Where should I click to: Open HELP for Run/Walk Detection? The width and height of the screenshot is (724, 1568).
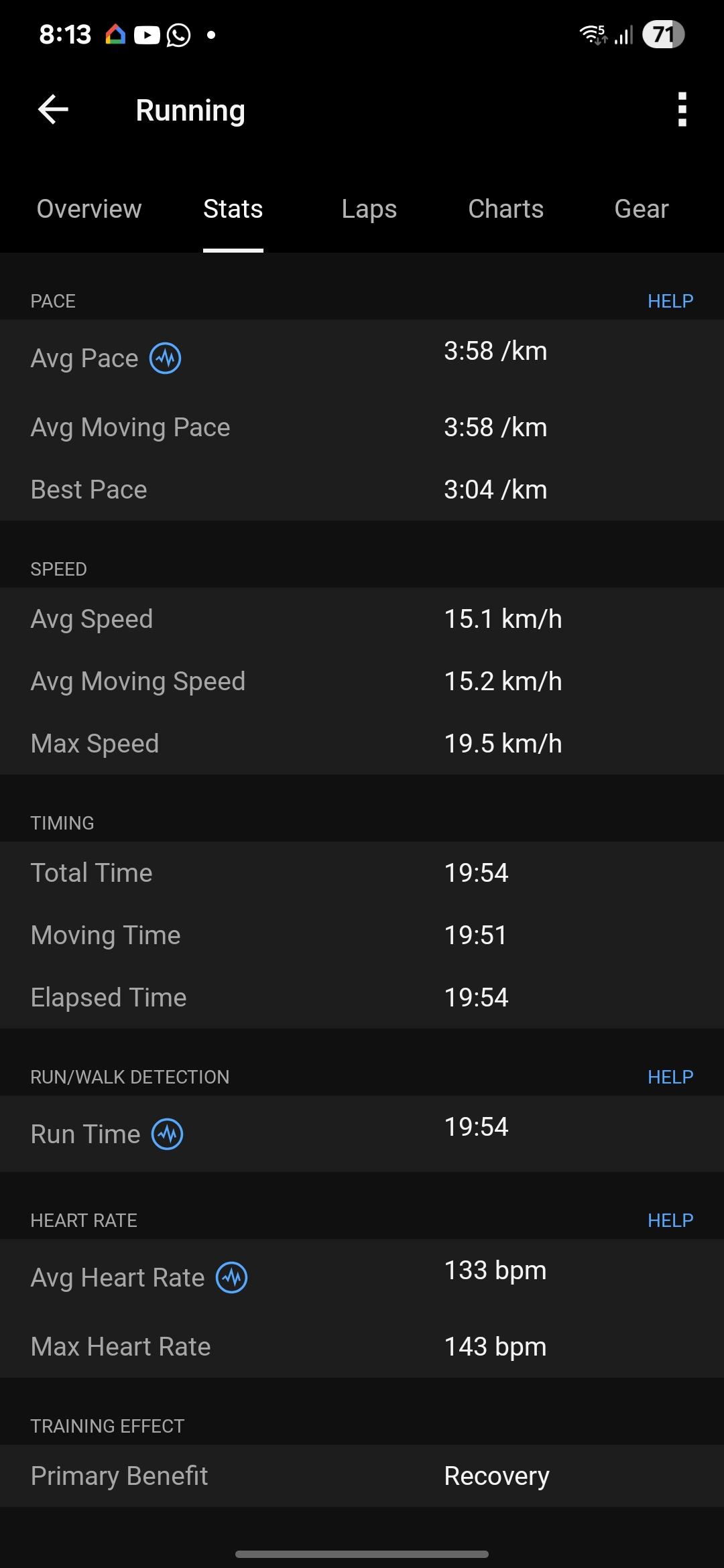click(x=670, y=1077)
